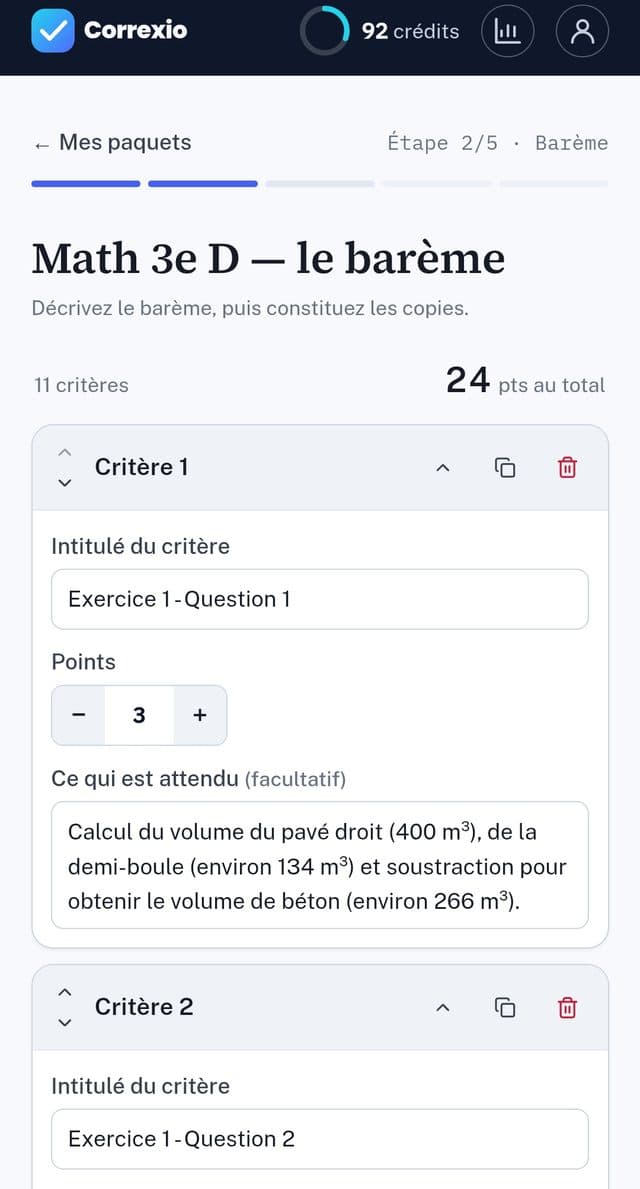Decrease points for Critère 1
The width and height of the screenshot is (640, 1189).
(79, 715)
